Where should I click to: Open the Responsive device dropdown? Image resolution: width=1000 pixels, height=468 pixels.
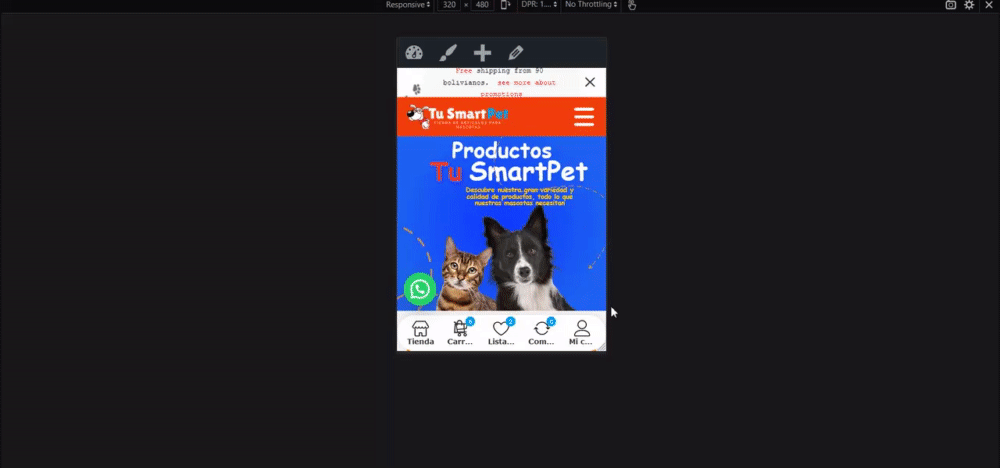(408, 5)
